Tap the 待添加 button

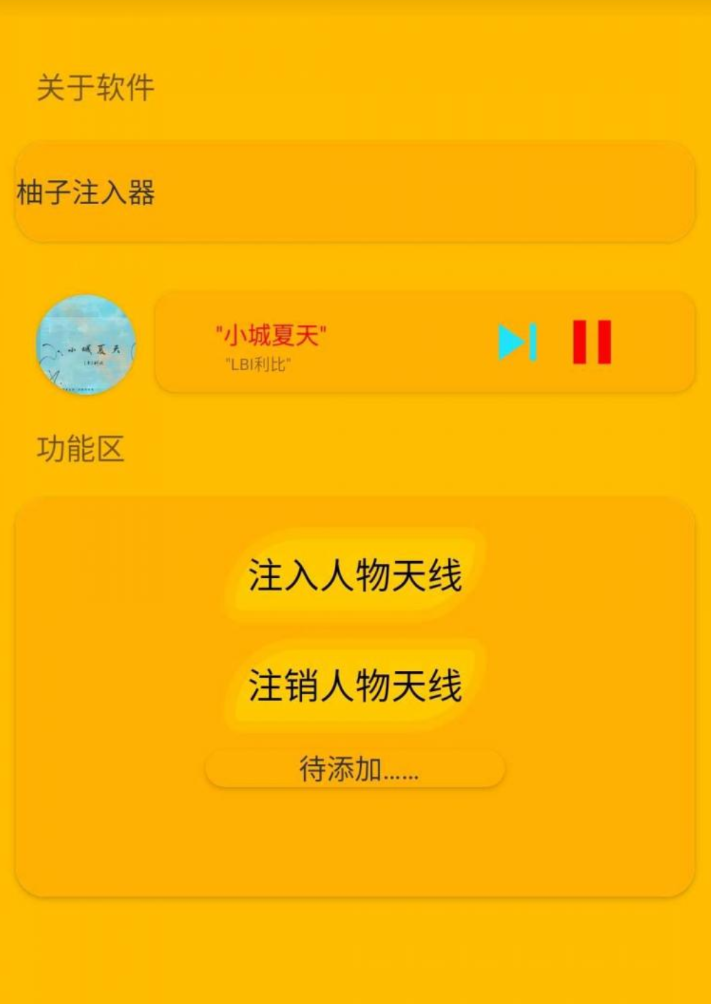coord(355,769)
